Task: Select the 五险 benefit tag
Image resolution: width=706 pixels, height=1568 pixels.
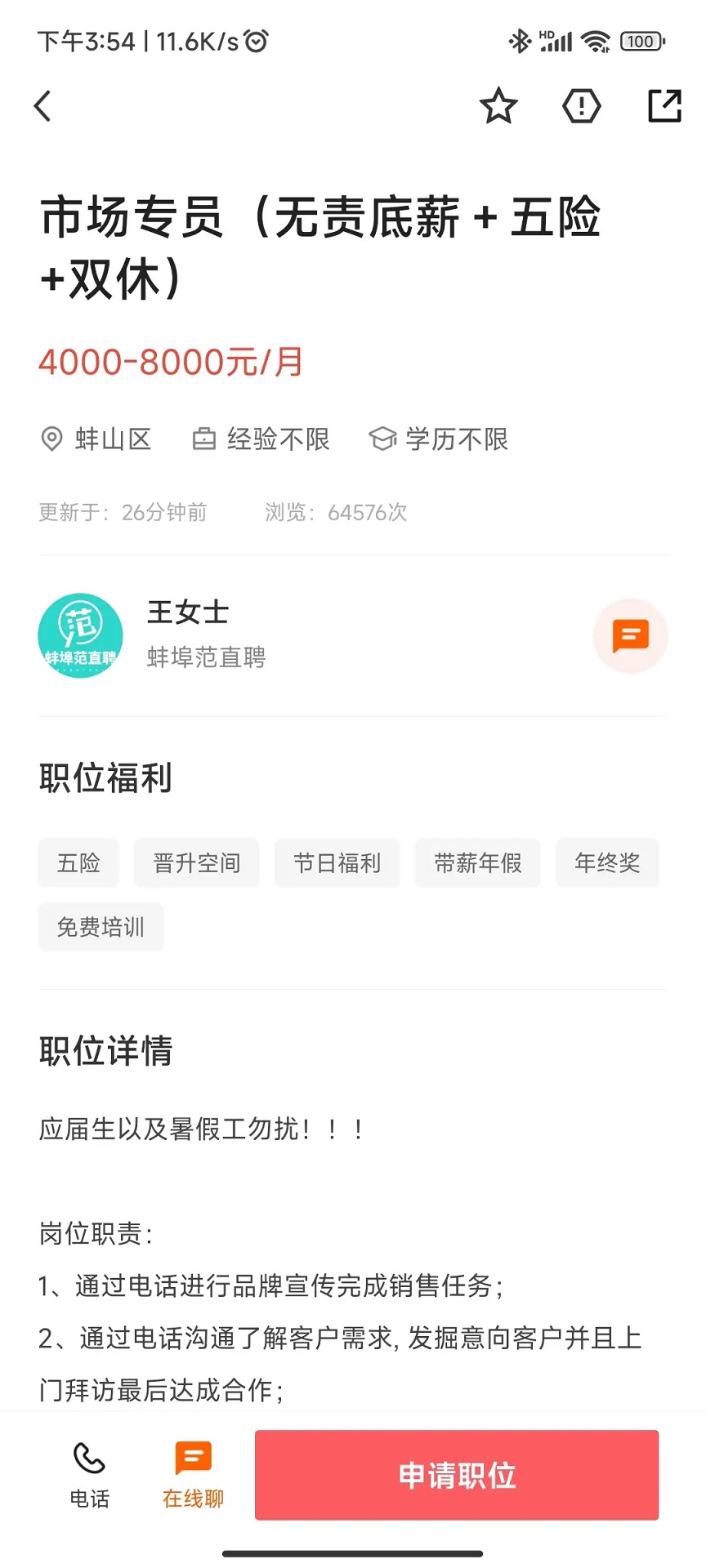Action: click(78, 862)
